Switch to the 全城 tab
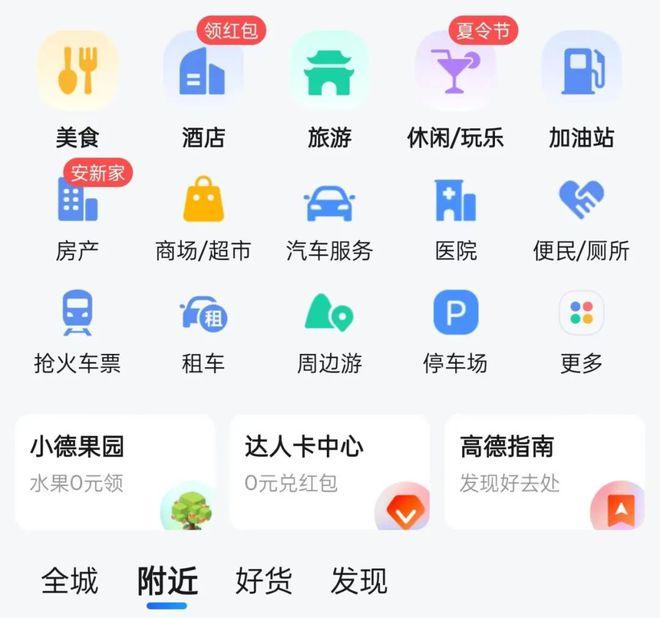 [x=70, y=580]
